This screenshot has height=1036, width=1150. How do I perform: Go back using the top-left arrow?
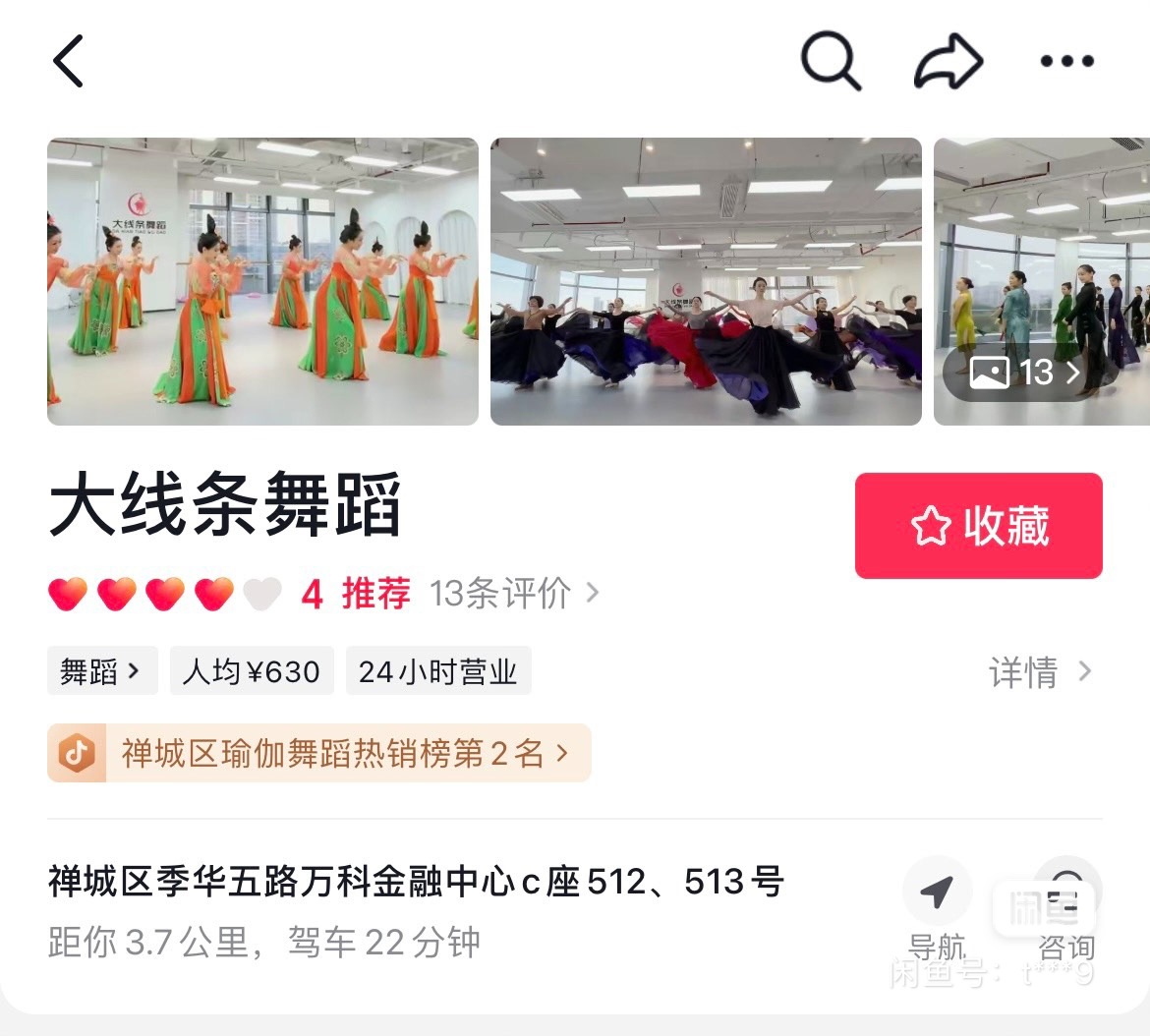(69, 61)
